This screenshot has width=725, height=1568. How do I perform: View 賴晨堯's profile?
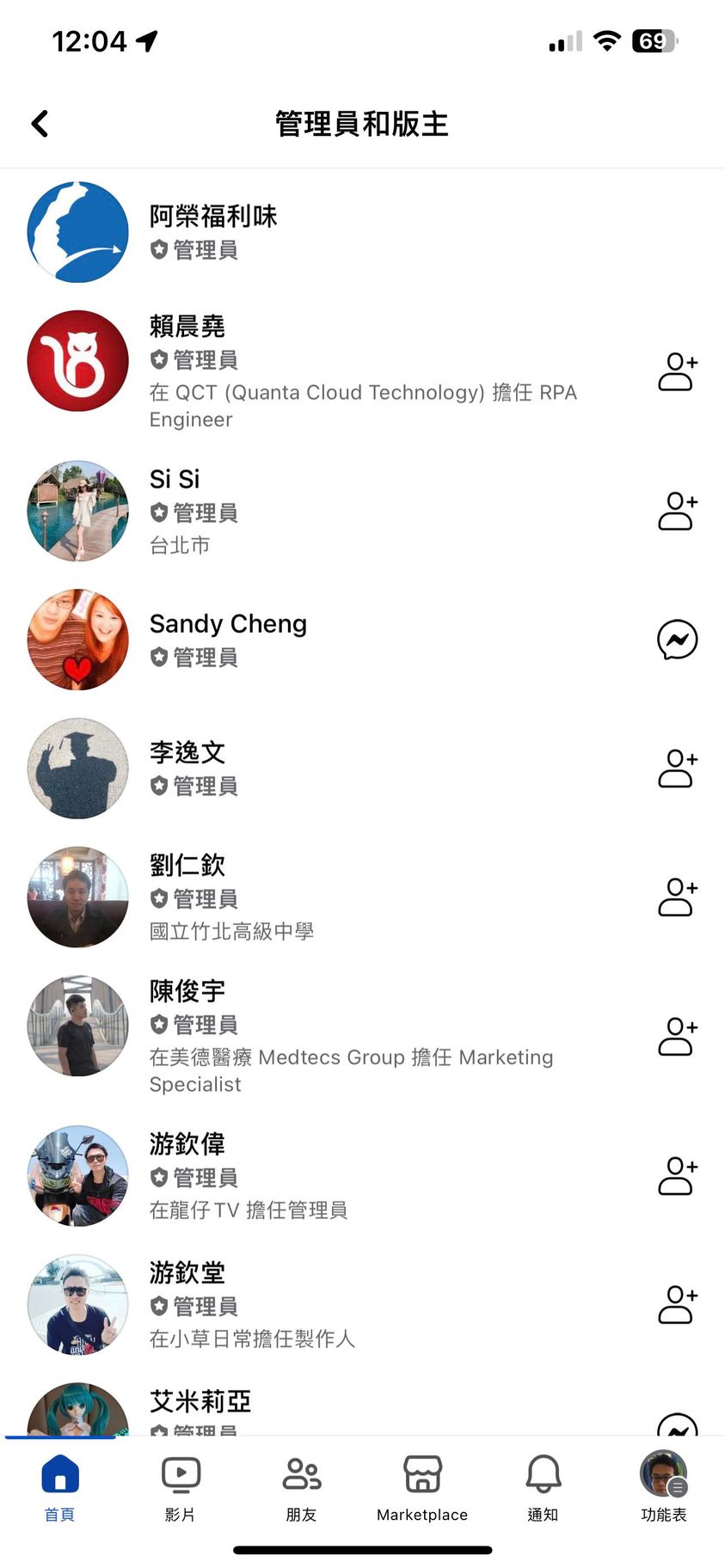pos(187,327)
